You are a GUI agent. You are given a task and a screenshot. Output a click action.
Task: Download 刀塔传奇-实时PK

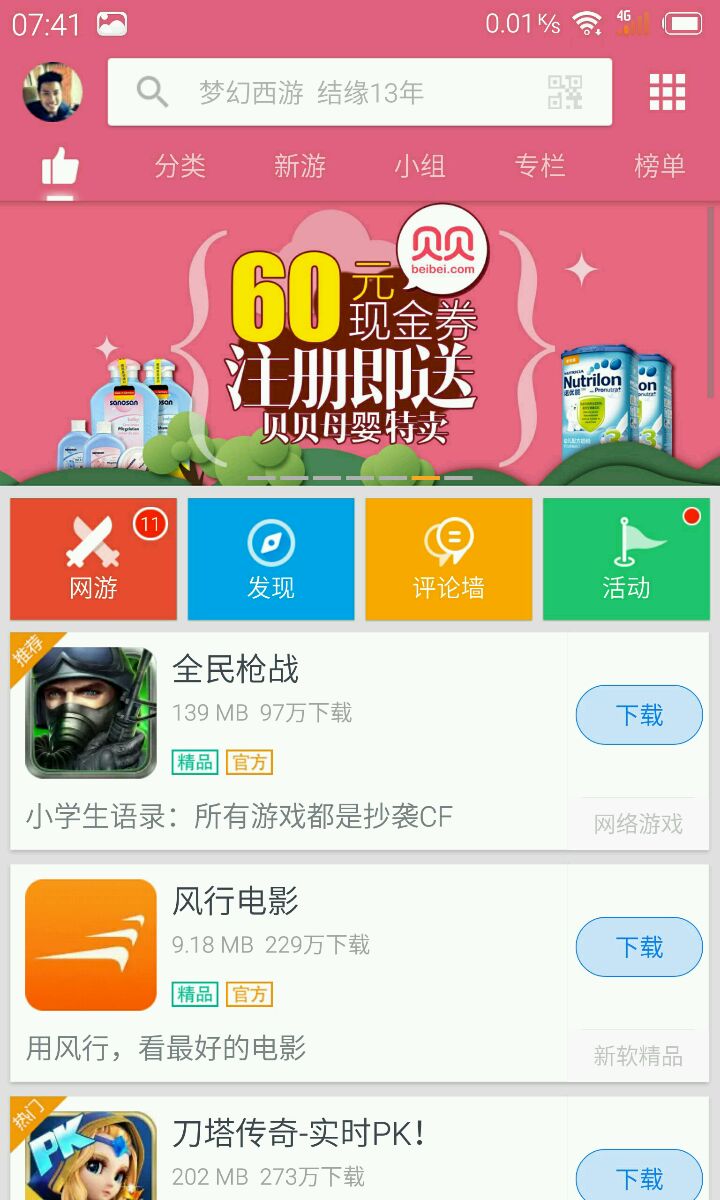(639, 1178)
